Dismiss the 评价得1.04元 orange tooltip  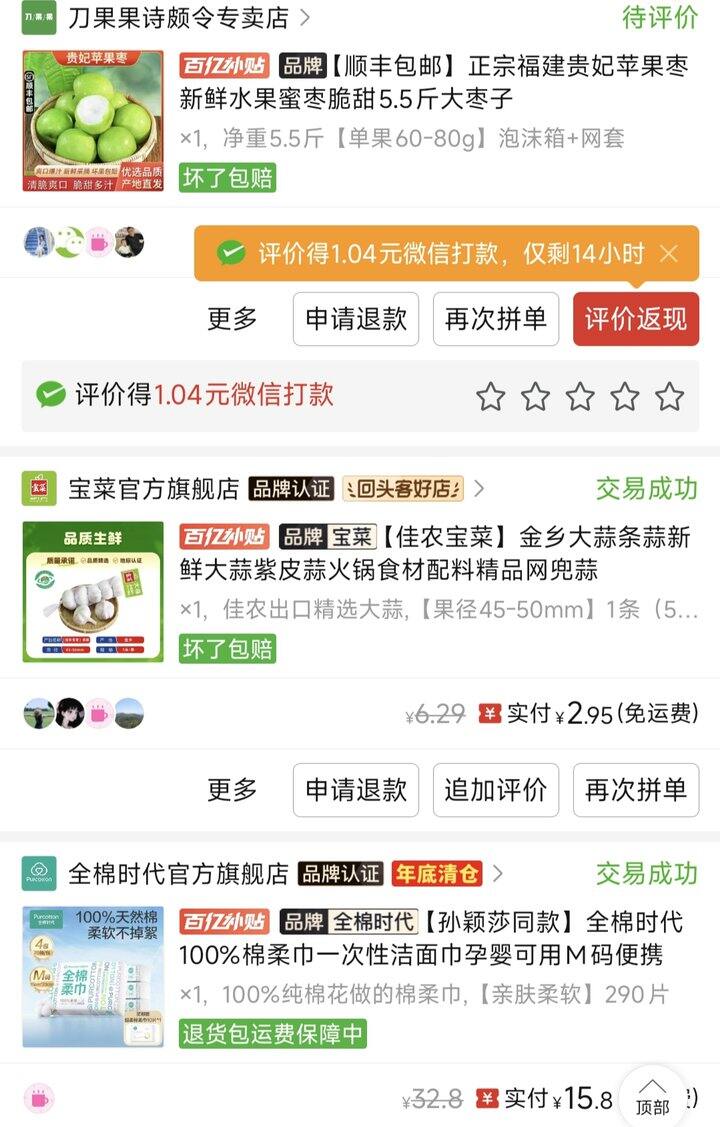click(670, 254)
